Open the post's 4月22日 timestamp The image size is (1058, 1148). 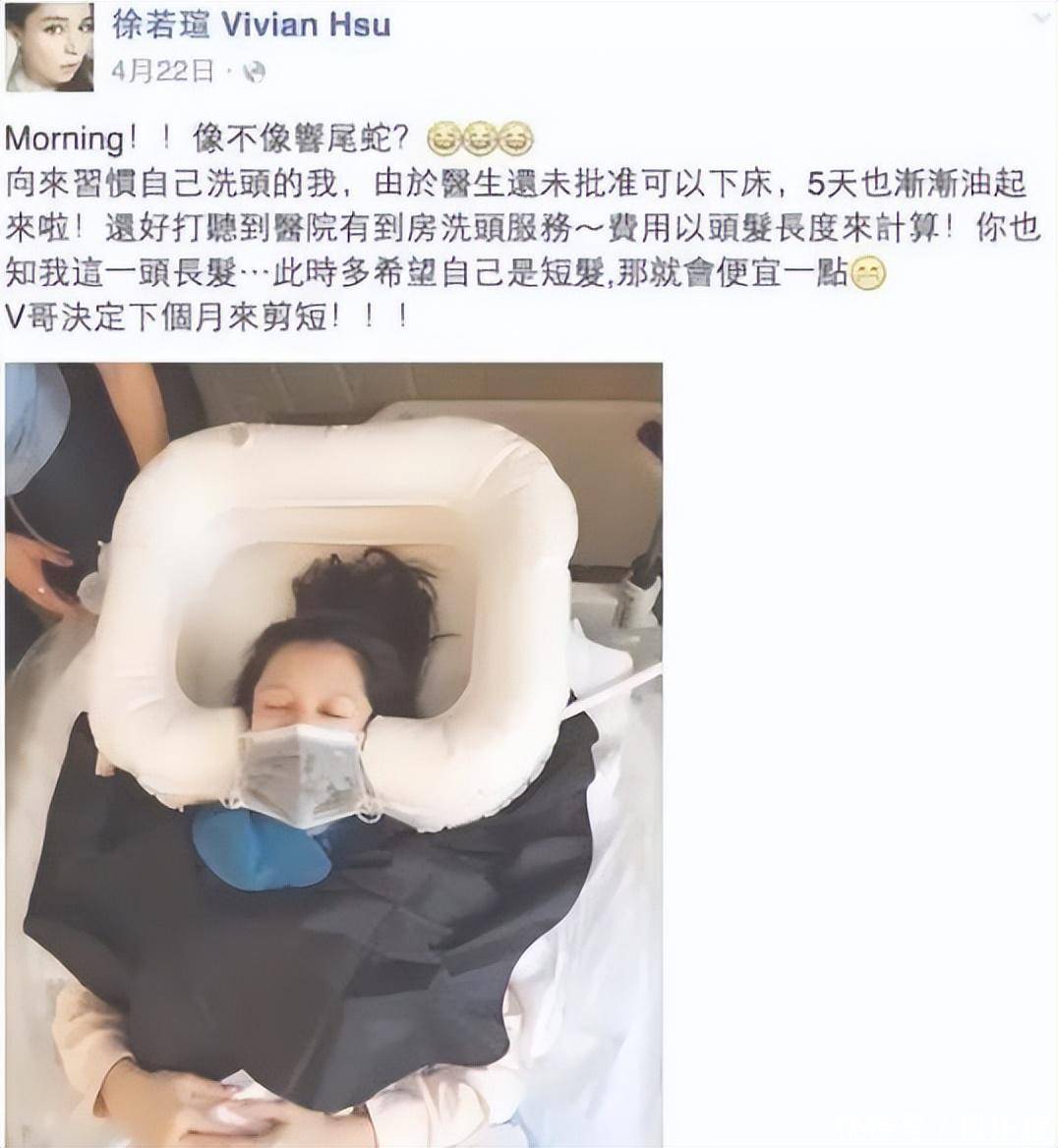tap(162, 72)
